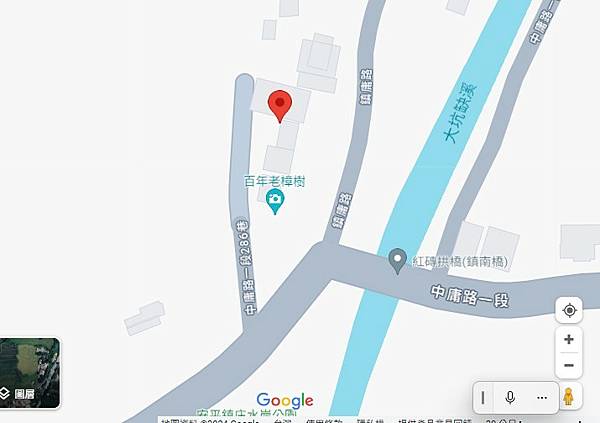The width and height of the screenshot is (600, 423).
Task: Open Street View with the pegman
Action: tap(569, 397)
